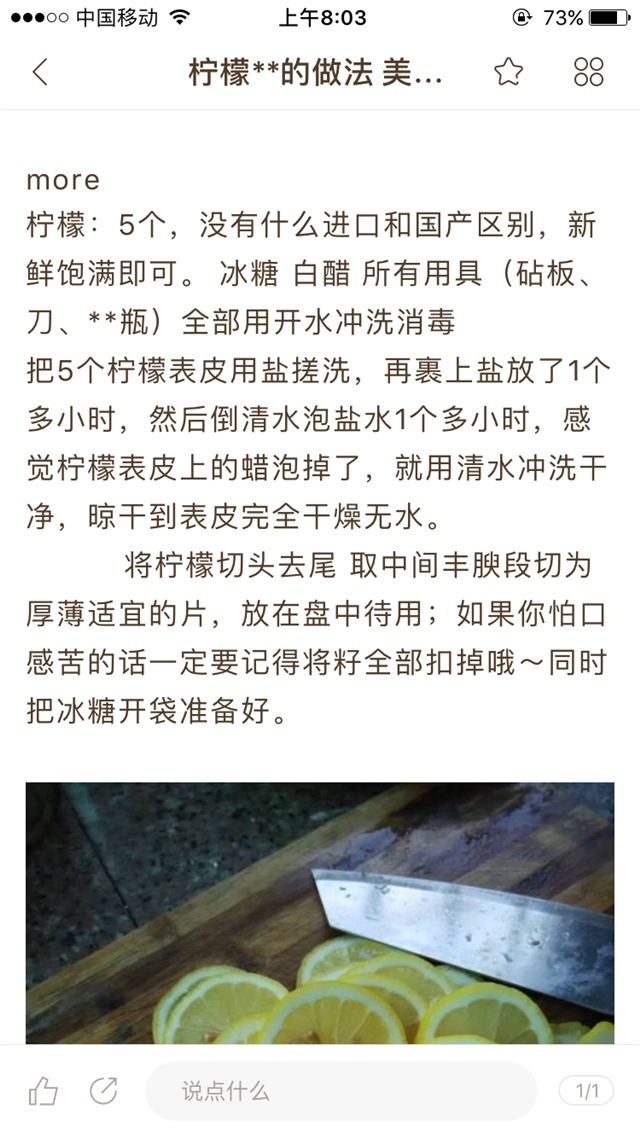Open the four-circle menu icon
640x1138 pixels.
tap(589, 72)
